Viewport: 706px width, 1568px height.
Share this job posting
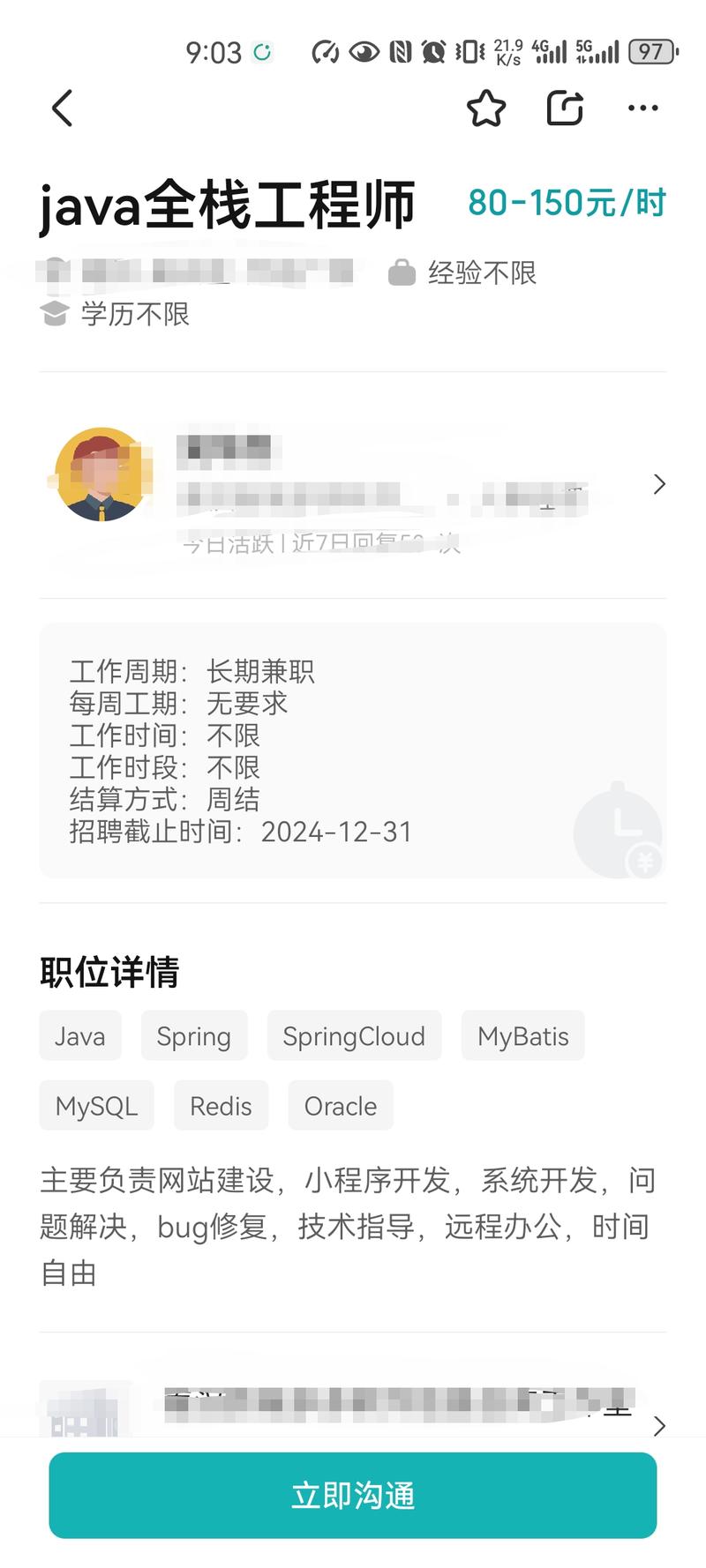point(565,108)
